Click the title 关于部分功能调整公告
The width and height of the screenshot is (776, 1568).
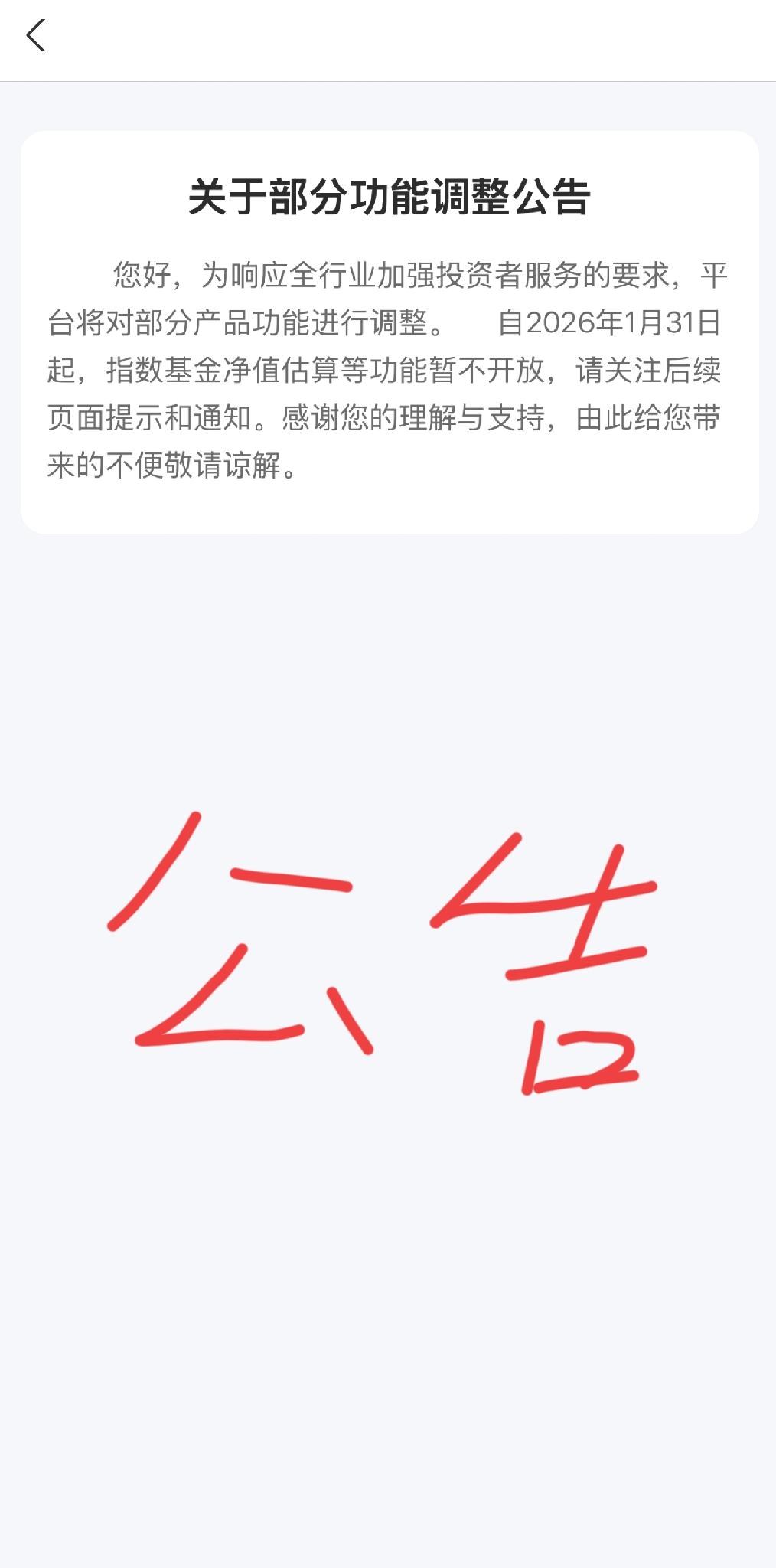click(391, 197)
